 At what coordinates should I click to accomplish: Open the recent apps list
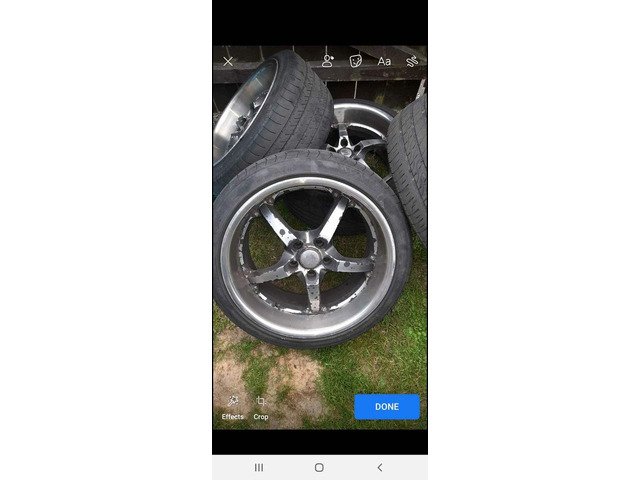coord(259,467)
